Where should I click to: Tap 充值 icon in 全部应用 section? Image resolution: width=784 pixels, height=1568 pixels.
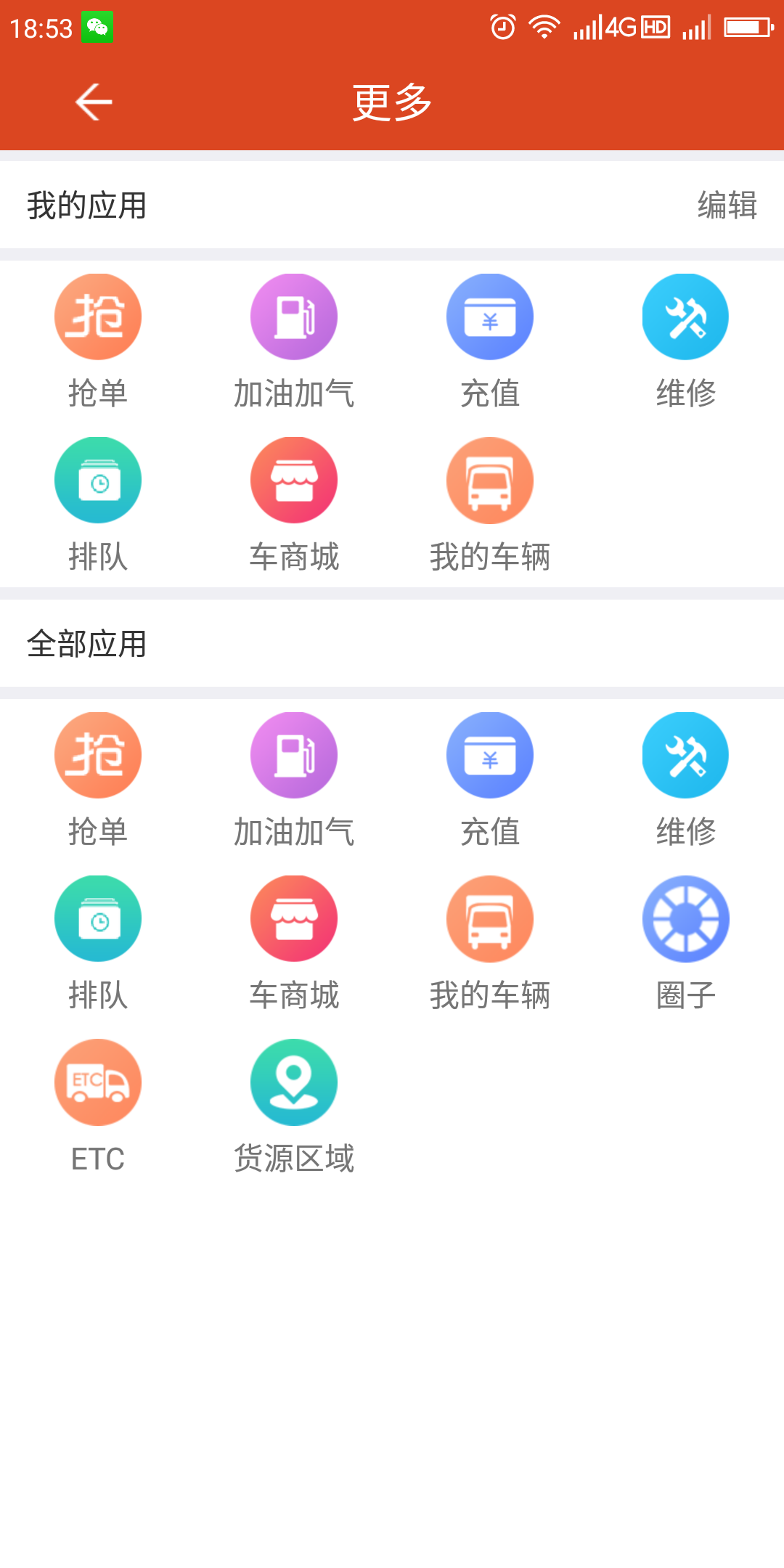click(x=490, y=755)
